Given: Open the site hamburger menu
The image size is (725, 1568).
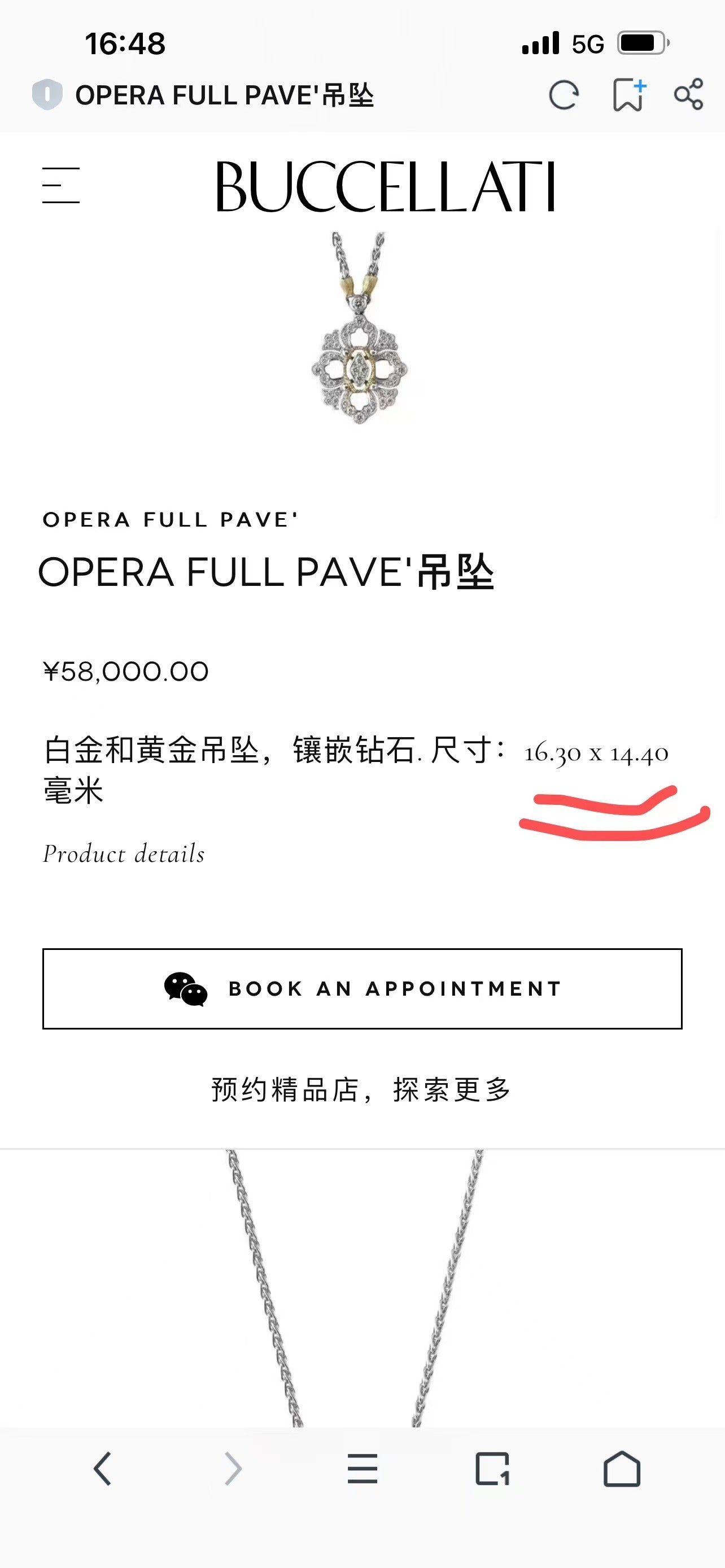Looking at the screenshot, I should tap(61, 186).
